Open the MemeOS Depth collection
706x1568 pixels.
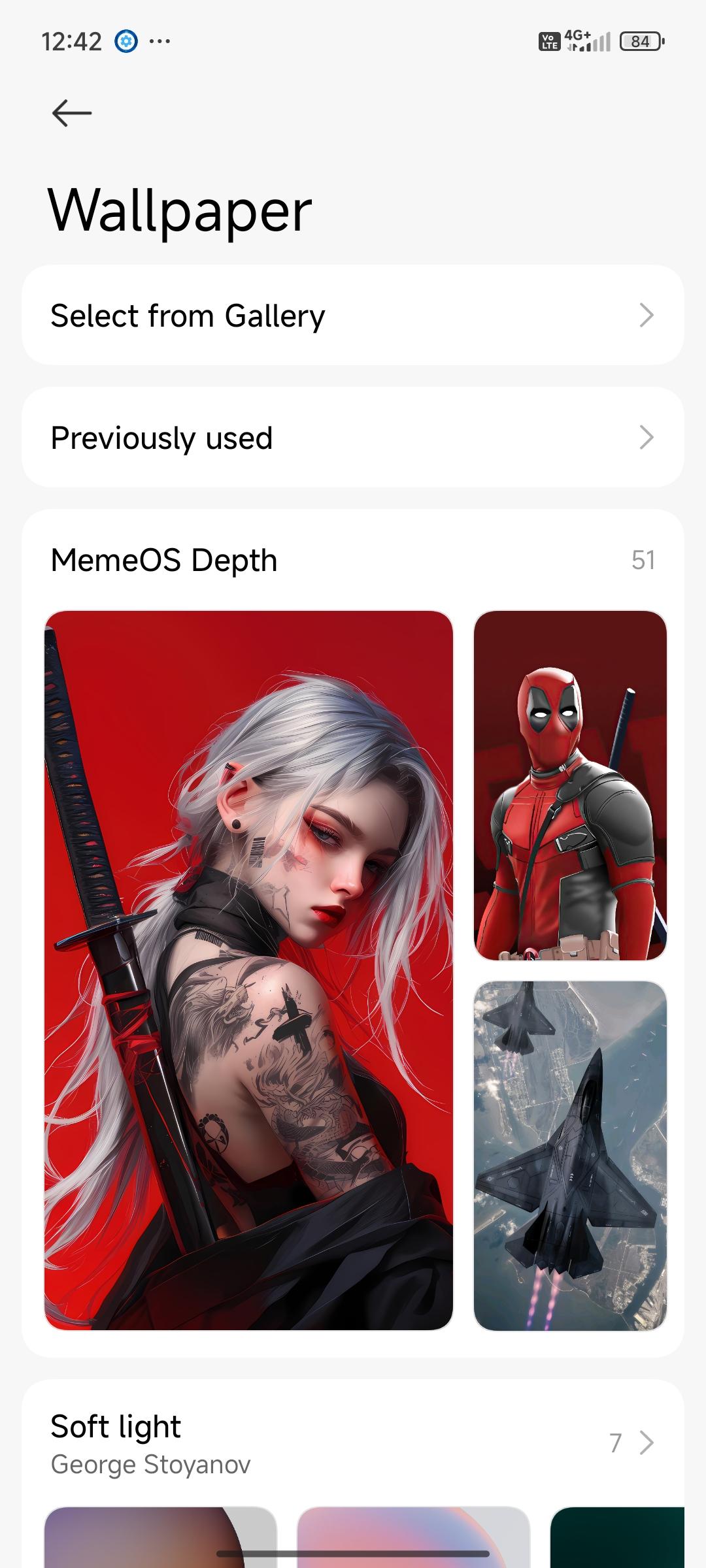click(353, 560)
